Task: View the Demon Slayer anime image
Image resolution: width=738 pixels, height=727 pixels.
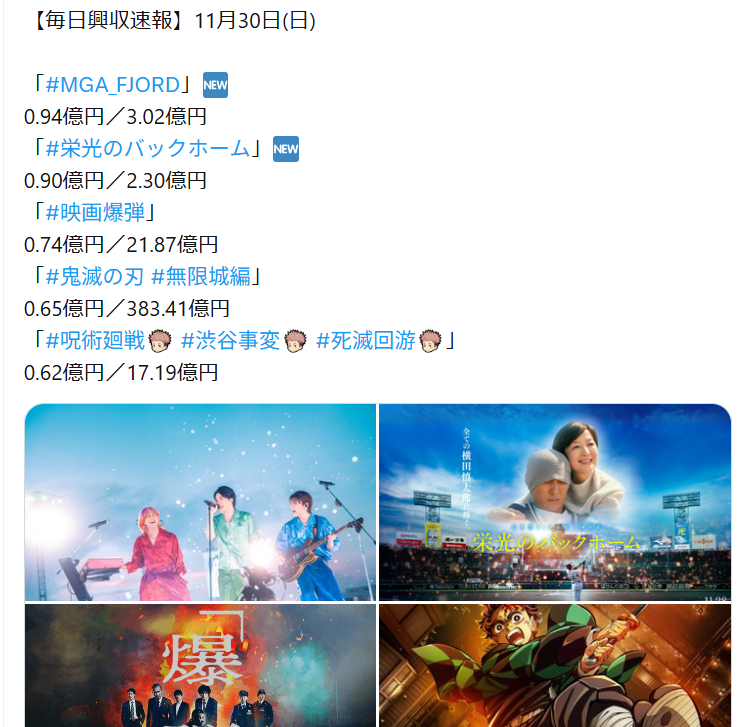Action: tap(555, 665)
